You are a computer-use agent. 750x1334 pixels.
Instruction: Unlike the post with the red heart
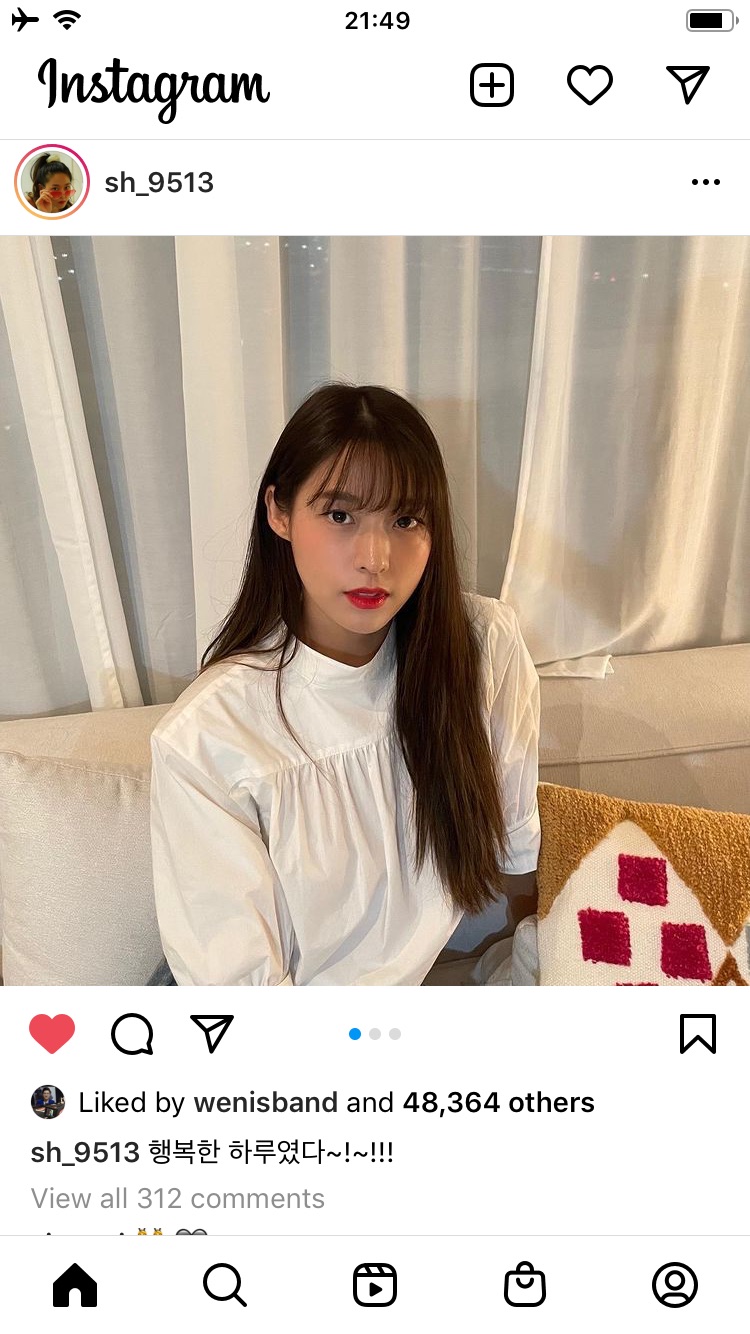[x=52, y=1034]
